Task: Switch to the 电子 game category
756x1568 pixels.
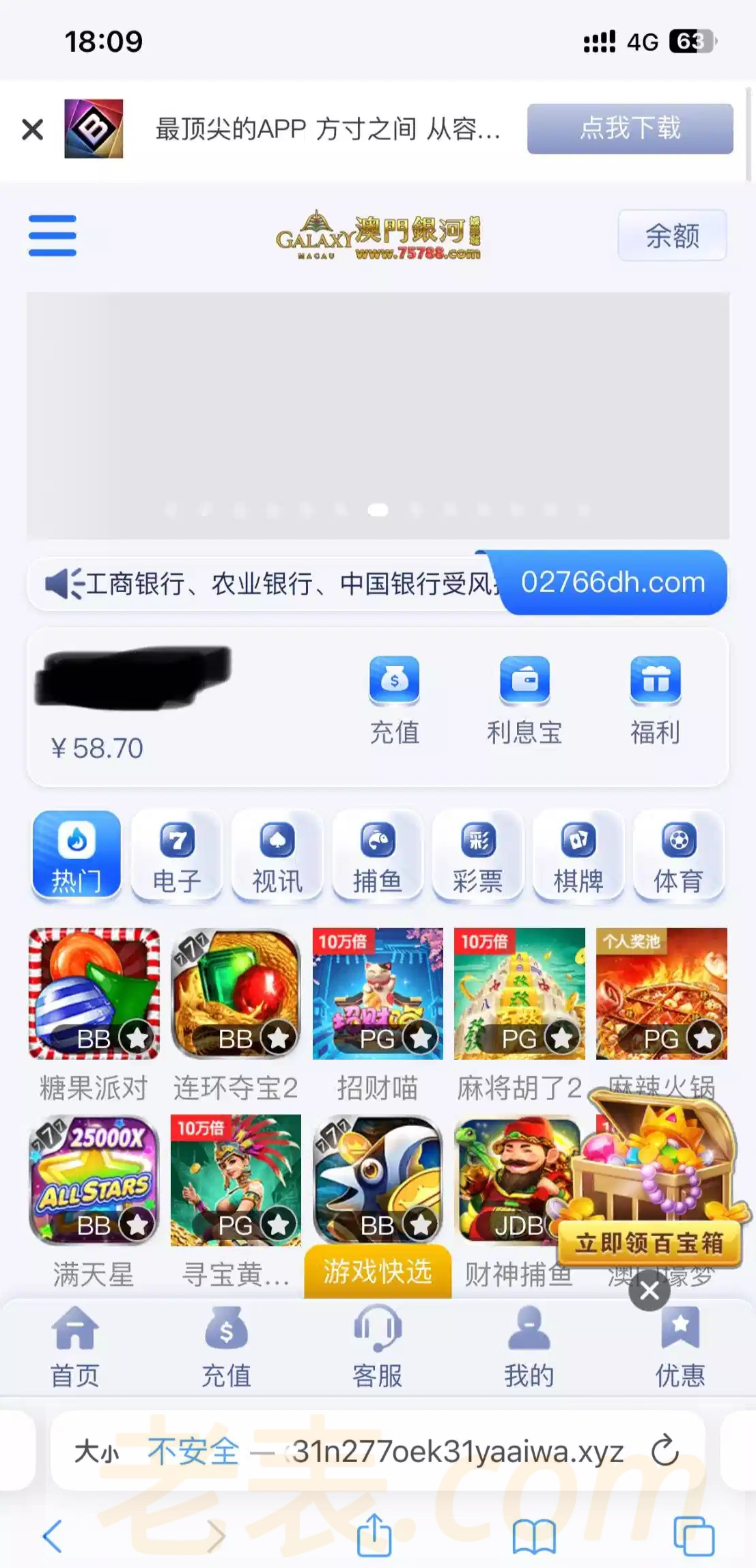Action: pyautogui.click(x=177, y=856)
